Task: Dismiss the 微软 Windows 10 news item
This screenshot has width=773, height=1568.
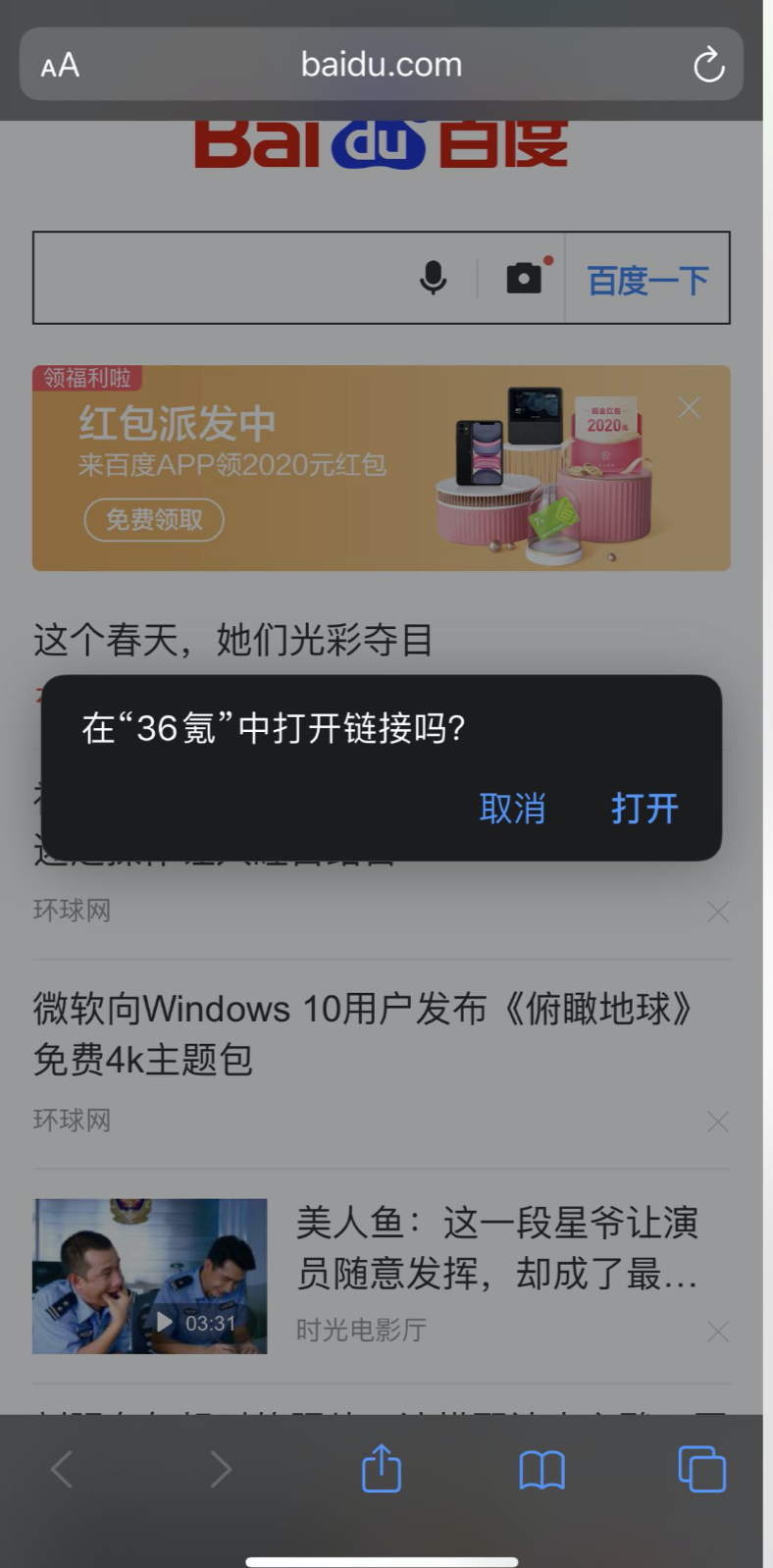Action: pos(718,1122)
